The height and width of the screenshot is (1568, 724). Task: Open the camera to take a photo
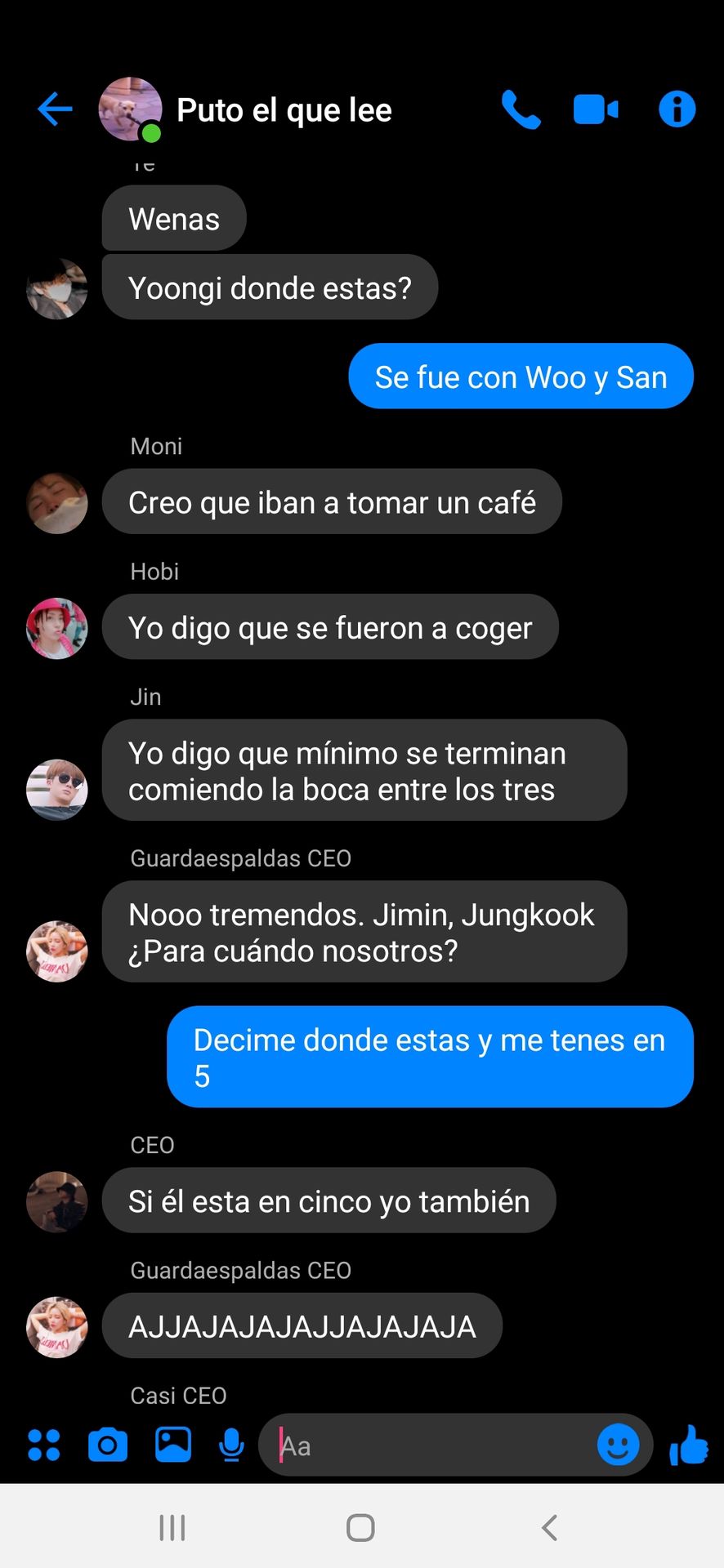(x=108, y=1445)
